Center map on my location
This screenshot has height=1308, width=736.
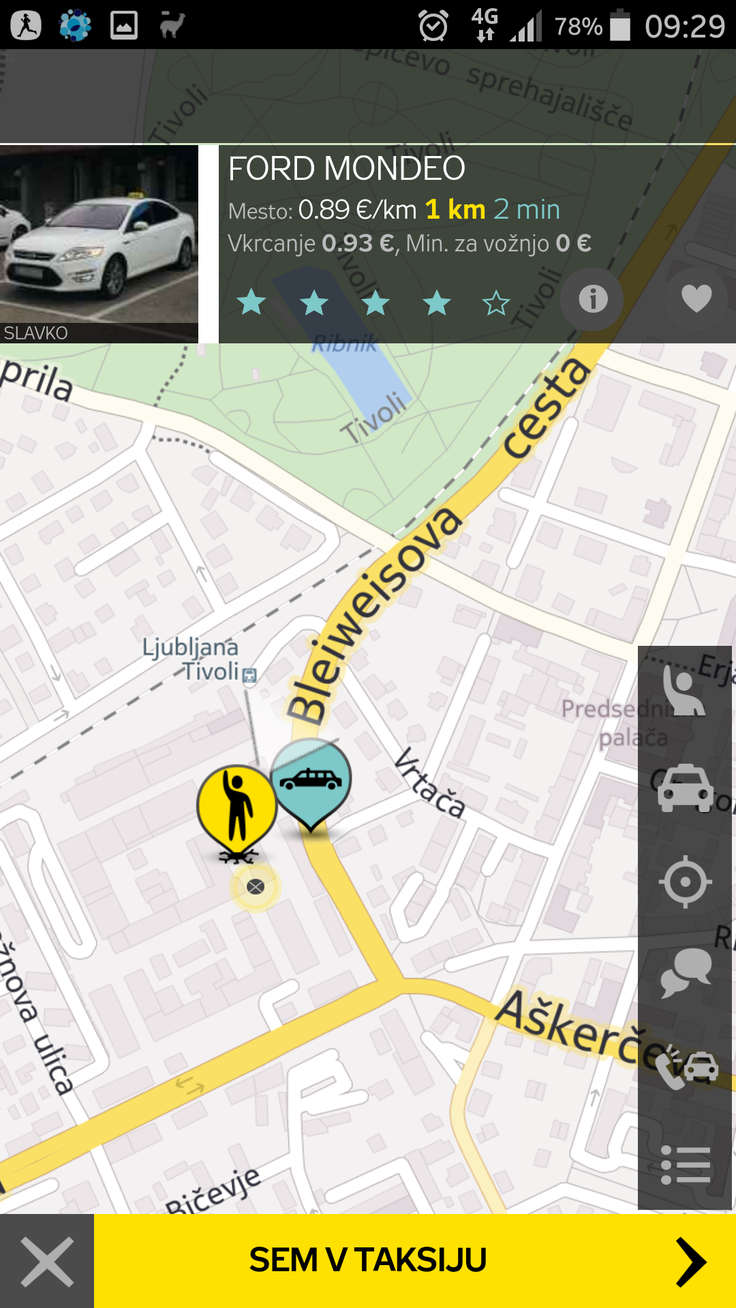pos(685,882)
